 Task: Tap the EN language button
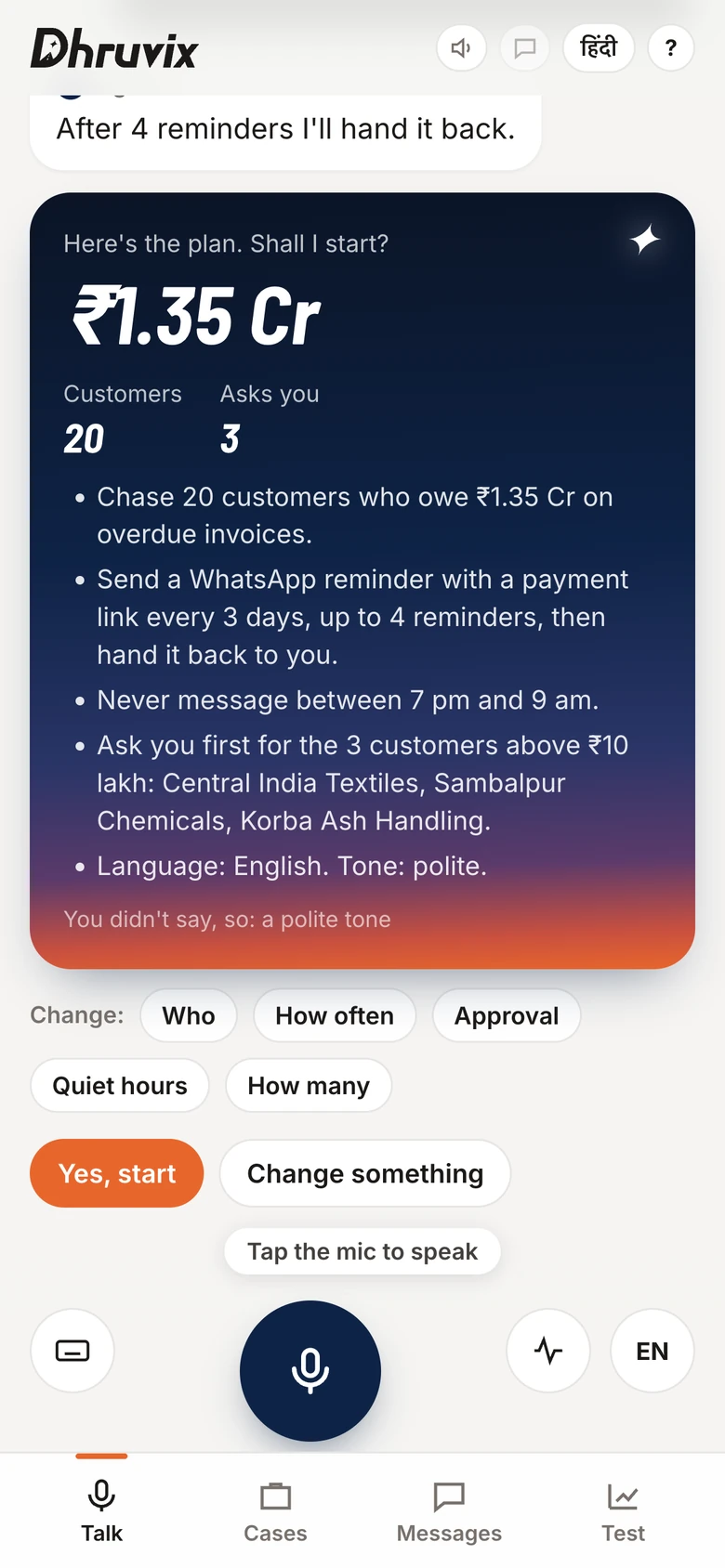[x=652, y=1351]
